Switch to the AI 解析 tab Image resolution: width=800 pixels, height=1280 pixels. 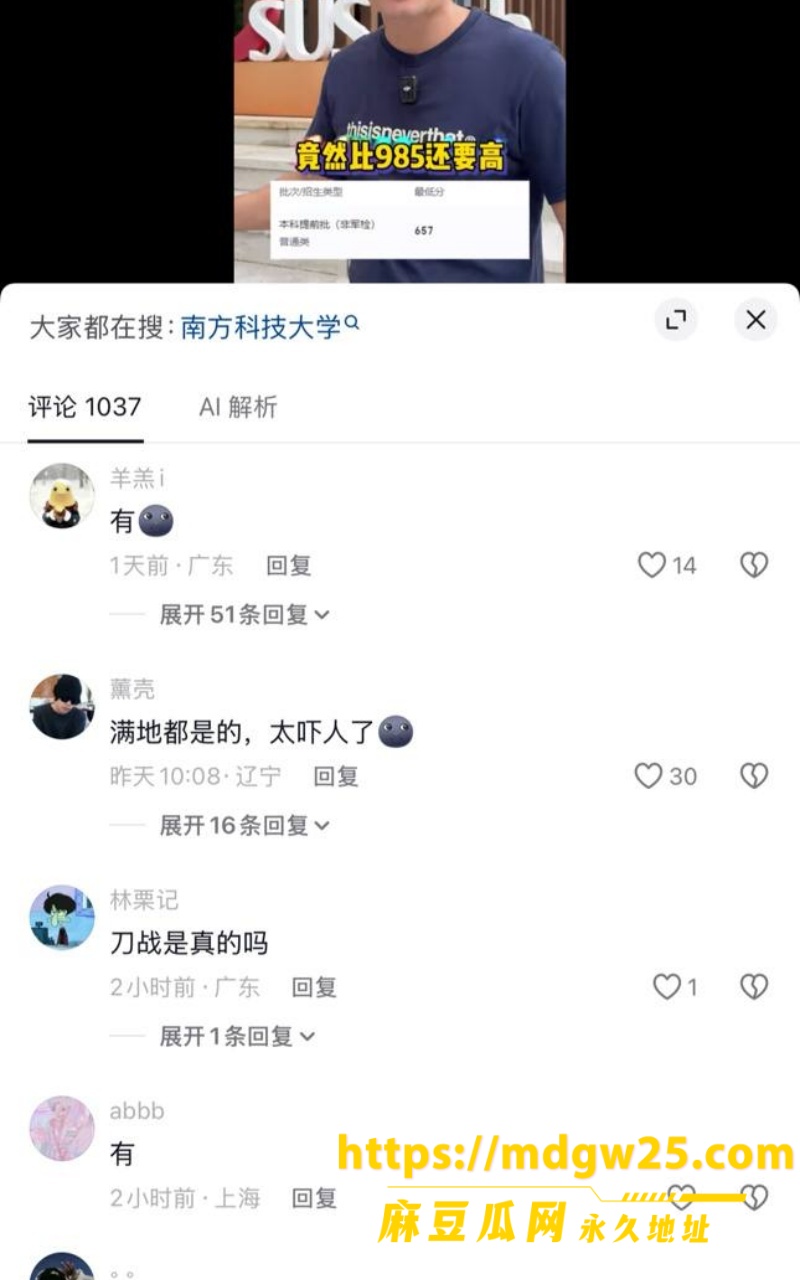pos(238,407)
